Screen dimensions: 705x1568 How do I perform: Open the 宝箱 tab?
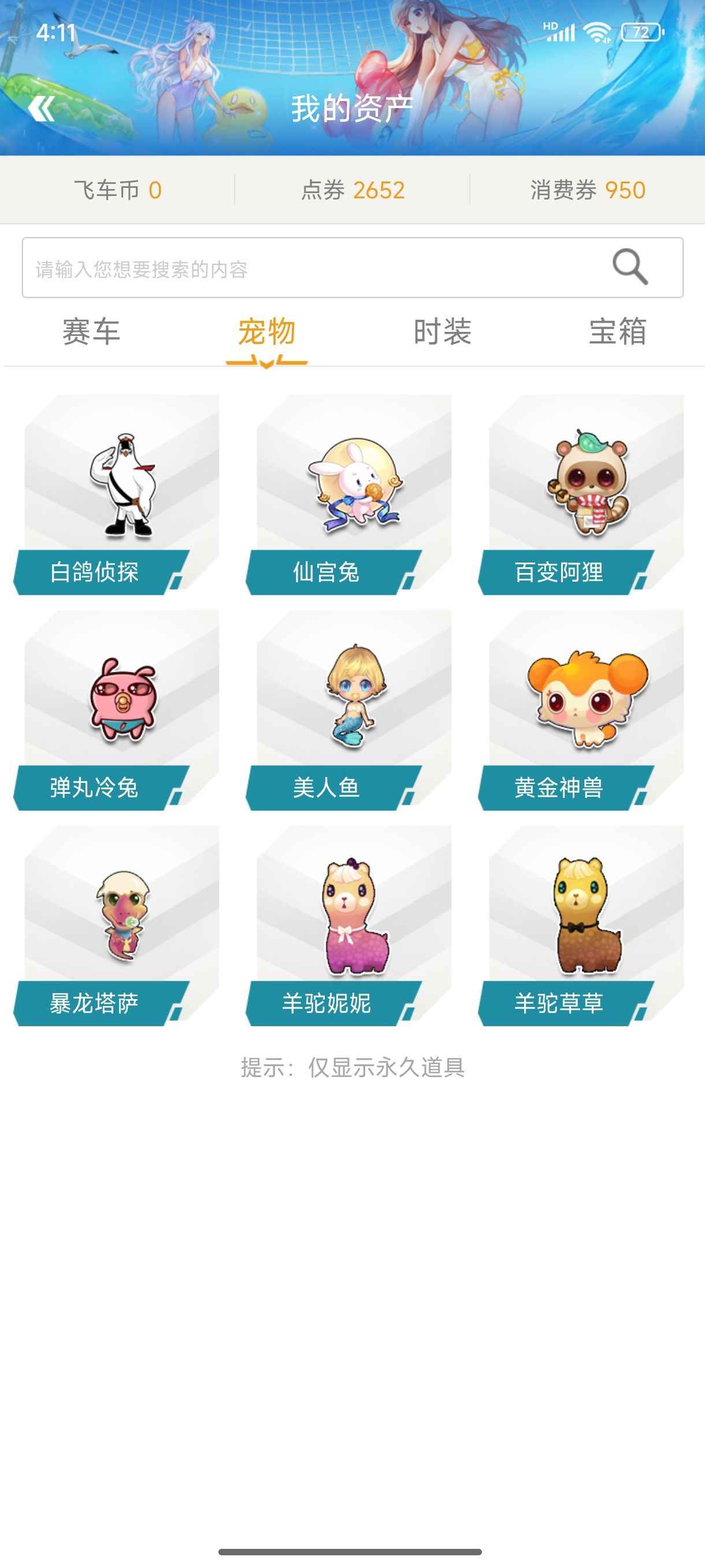617,332
